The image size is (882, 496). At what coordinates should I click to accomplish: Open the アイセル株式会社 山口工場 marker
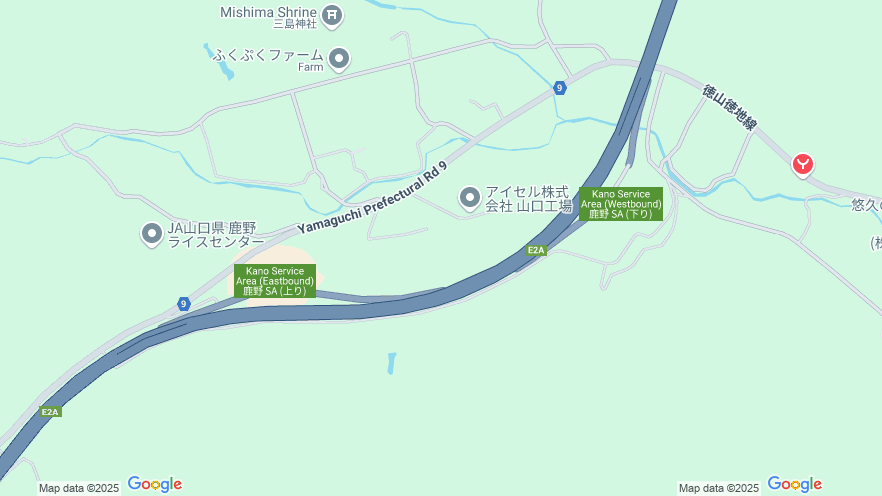pos(470,198)
